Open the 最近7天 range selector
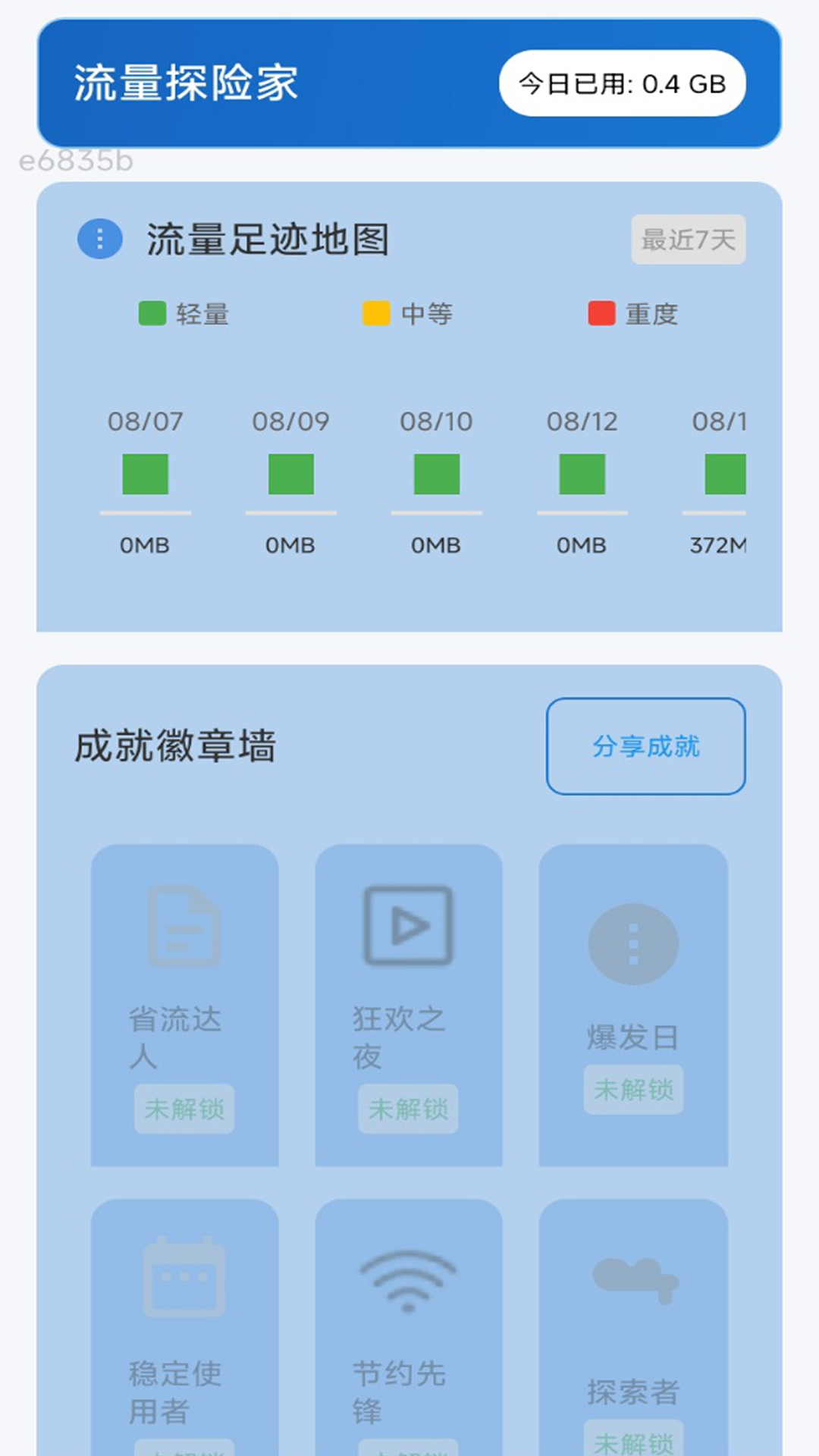The width and height of the screenshot is (819, 1456). click(x=688, y=240)
